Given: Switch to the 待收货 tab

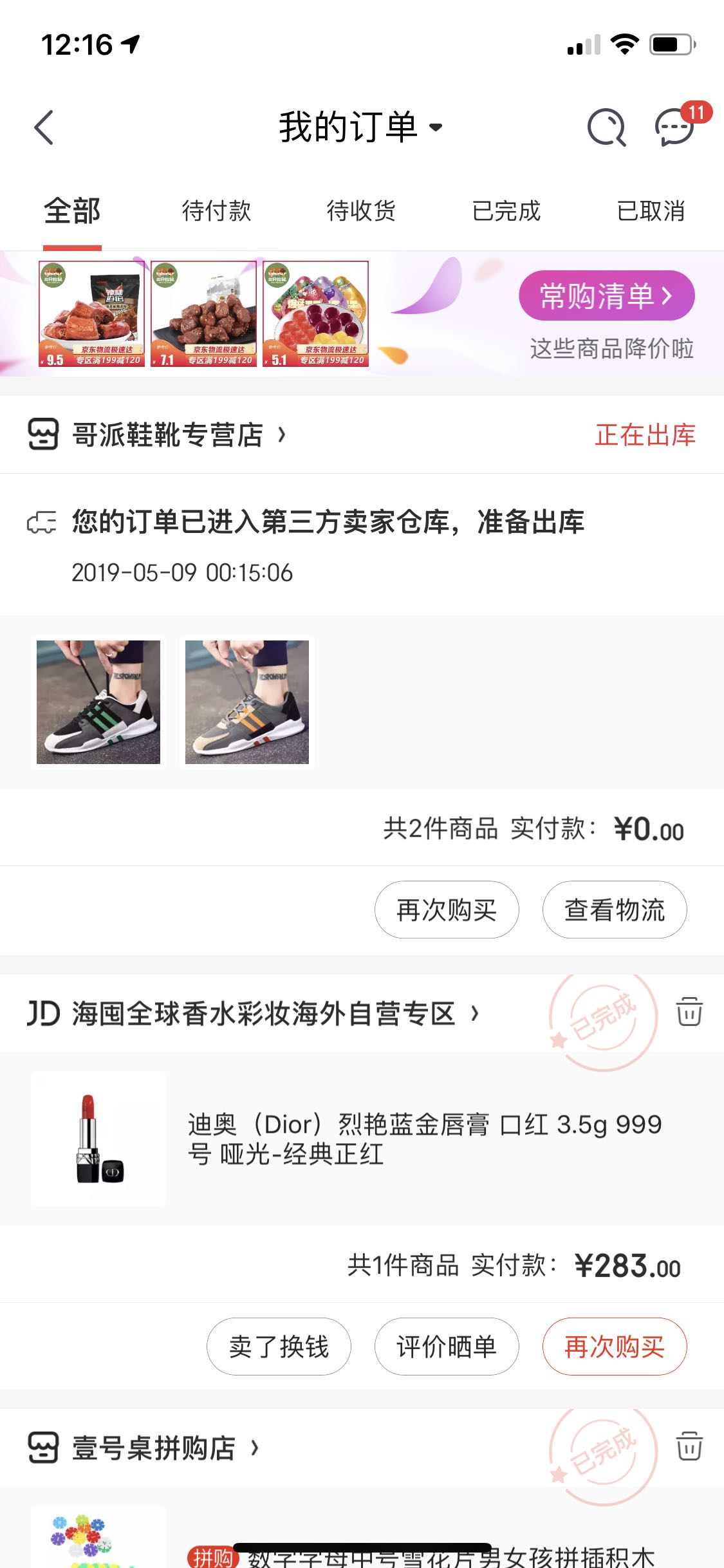Looking at the screenshot, I should point(361,210).
